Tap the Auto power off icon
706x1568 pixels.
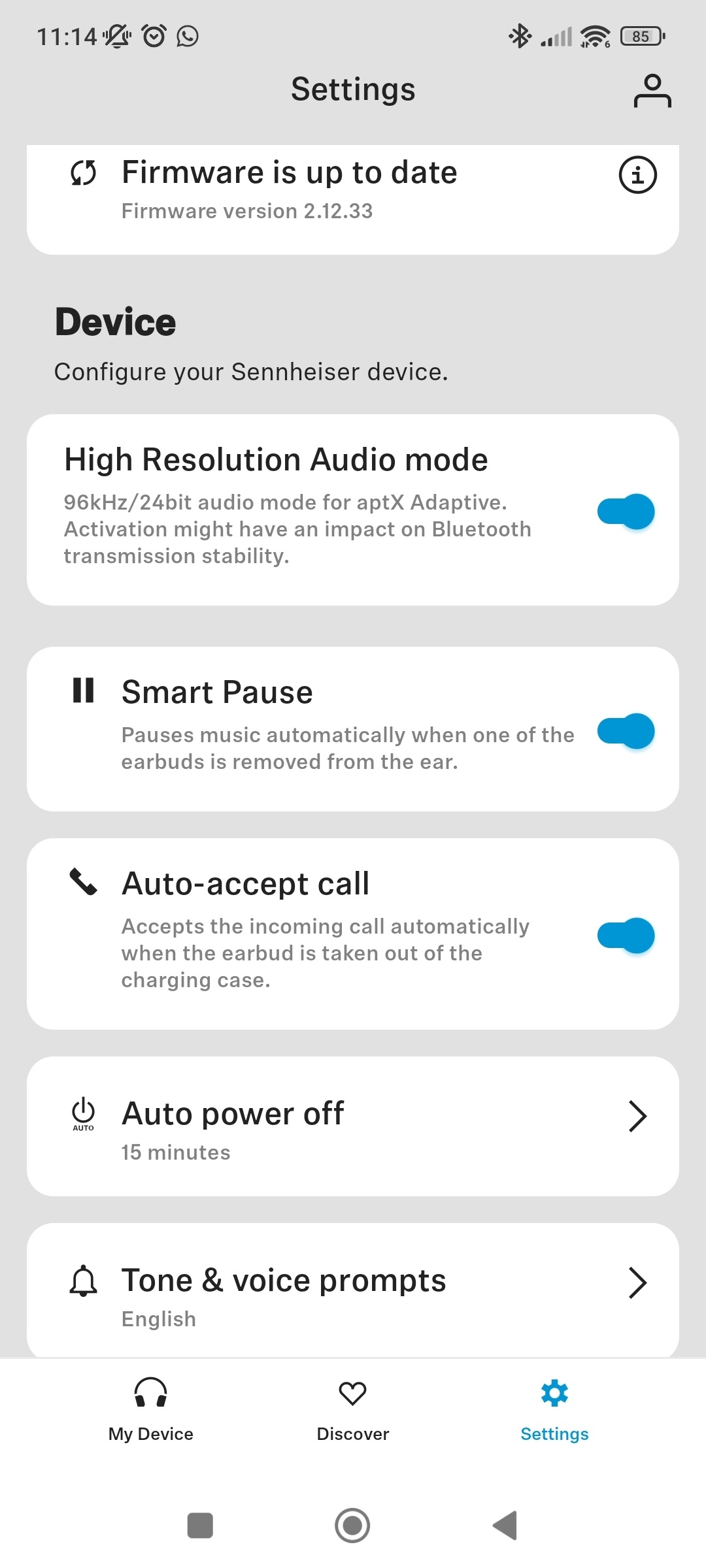point(82,1115)
